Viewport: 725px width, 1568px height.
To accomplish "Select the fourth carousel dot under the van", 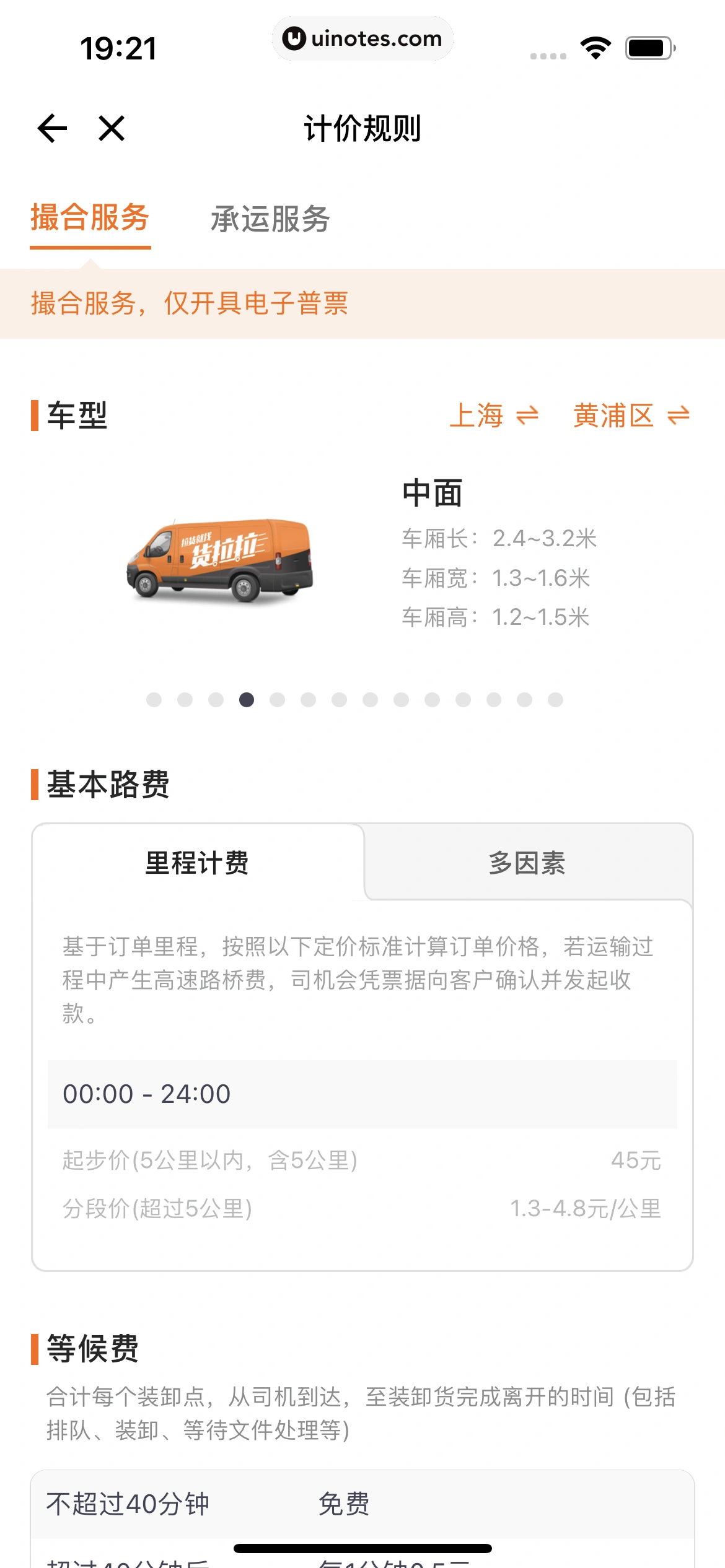I will [247, 699].
